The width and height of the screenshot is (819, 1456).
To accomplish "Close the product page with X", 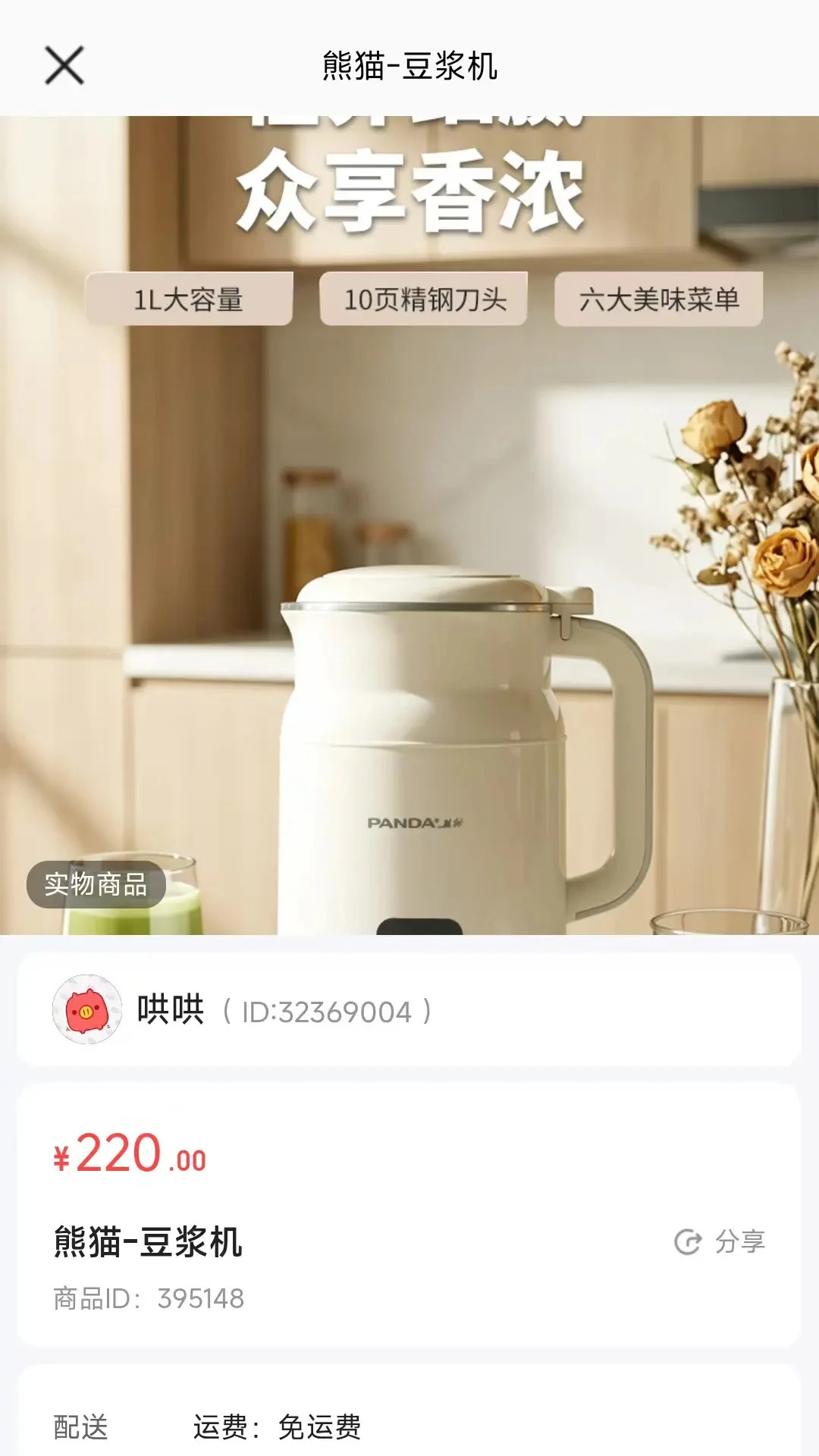I will [64, 65].
